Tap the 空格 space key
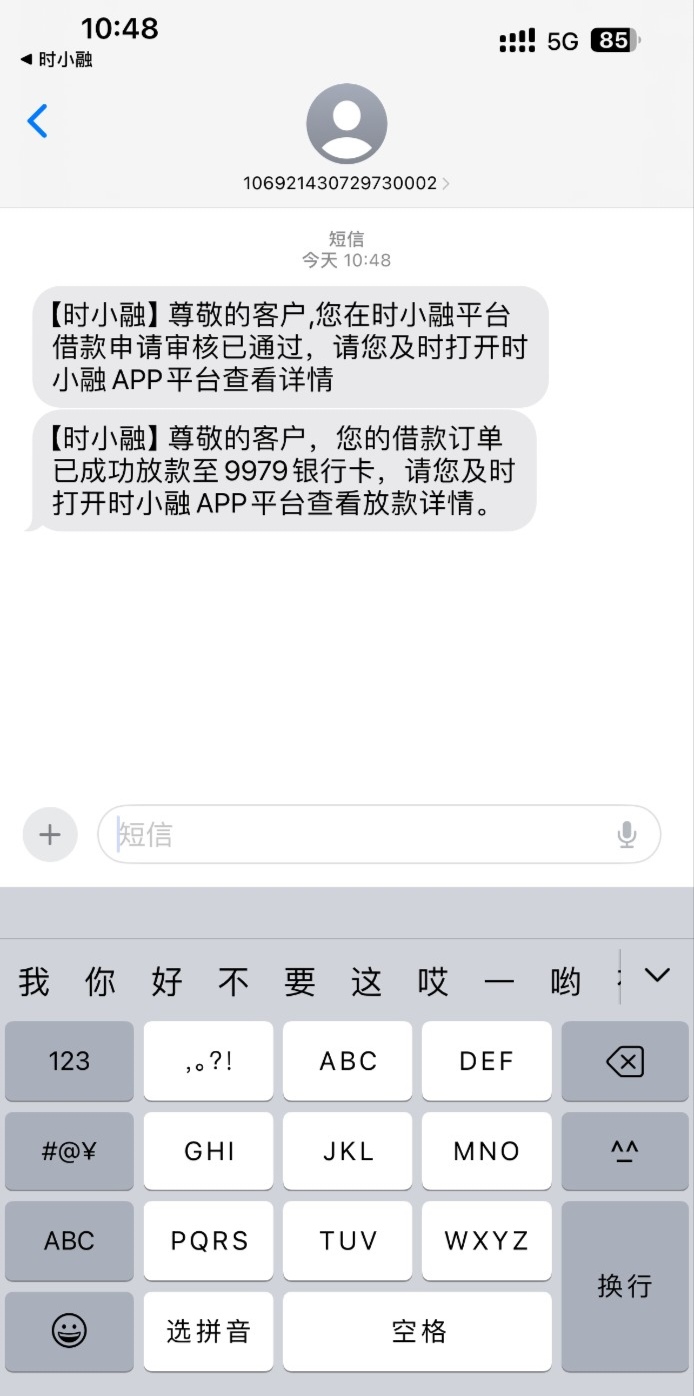Image resolution: width=694 pixels, height=1396 pixels. pos(417,1331)
